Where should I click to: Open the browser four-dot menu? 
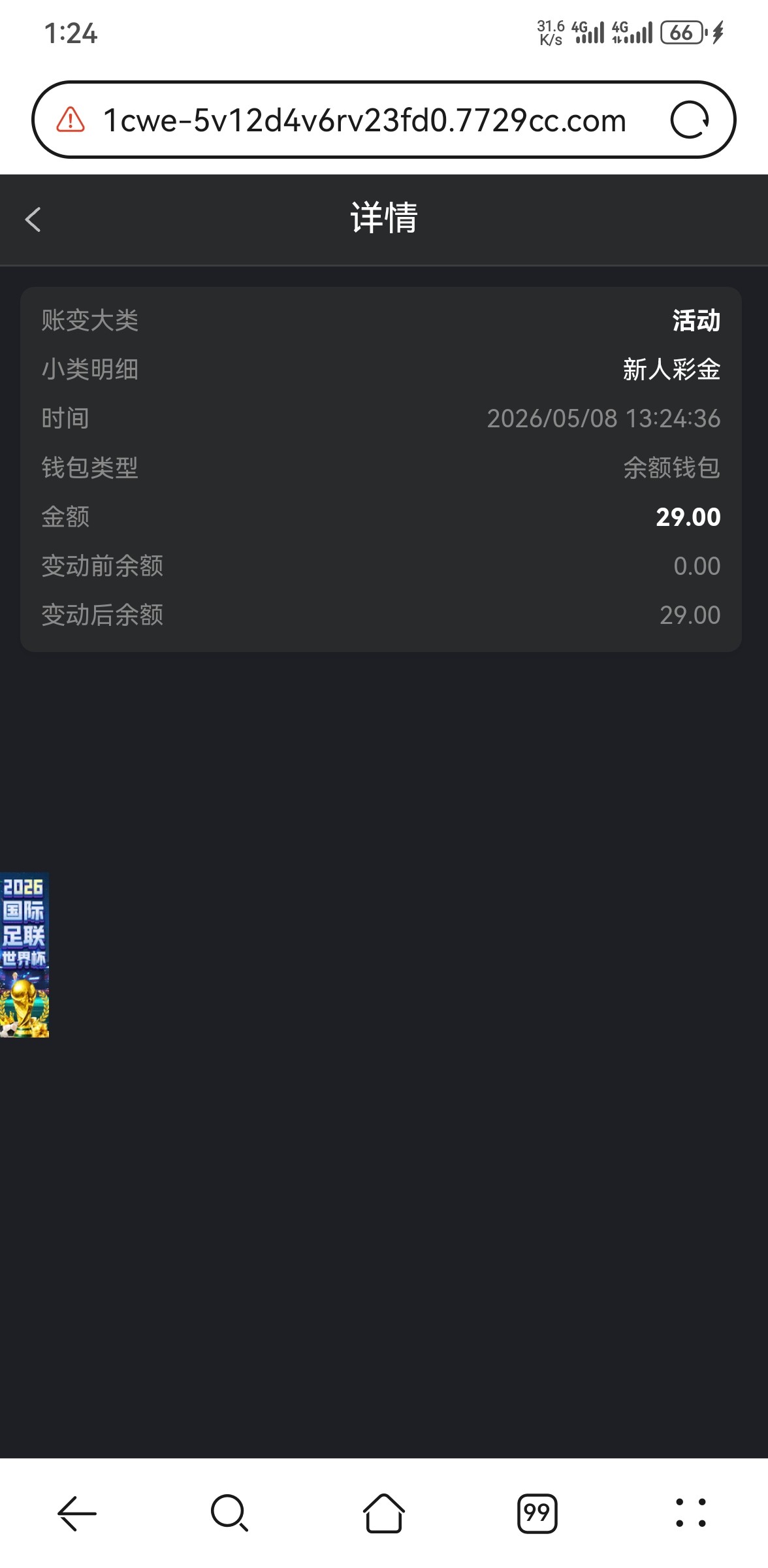click(x=691, y=1513)
